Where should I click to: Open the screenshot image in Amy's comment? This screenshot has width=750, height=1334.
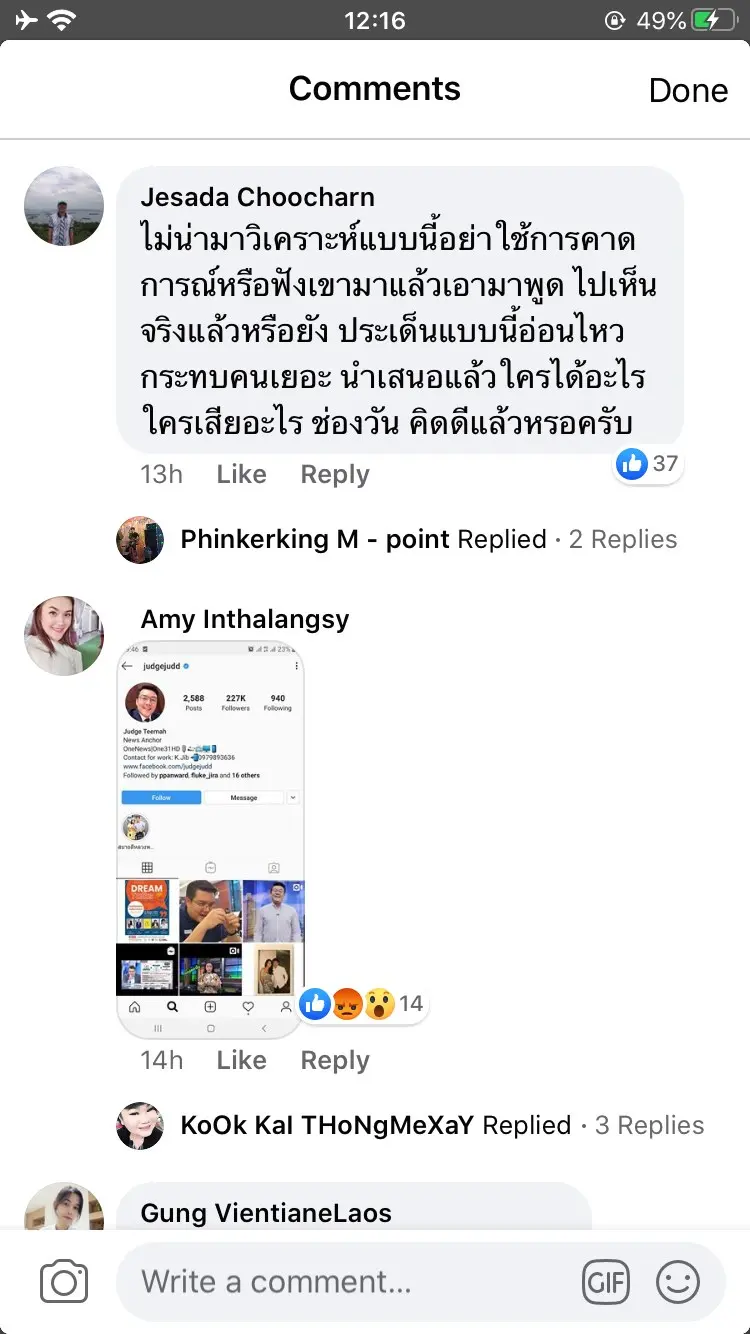(211, 838)
